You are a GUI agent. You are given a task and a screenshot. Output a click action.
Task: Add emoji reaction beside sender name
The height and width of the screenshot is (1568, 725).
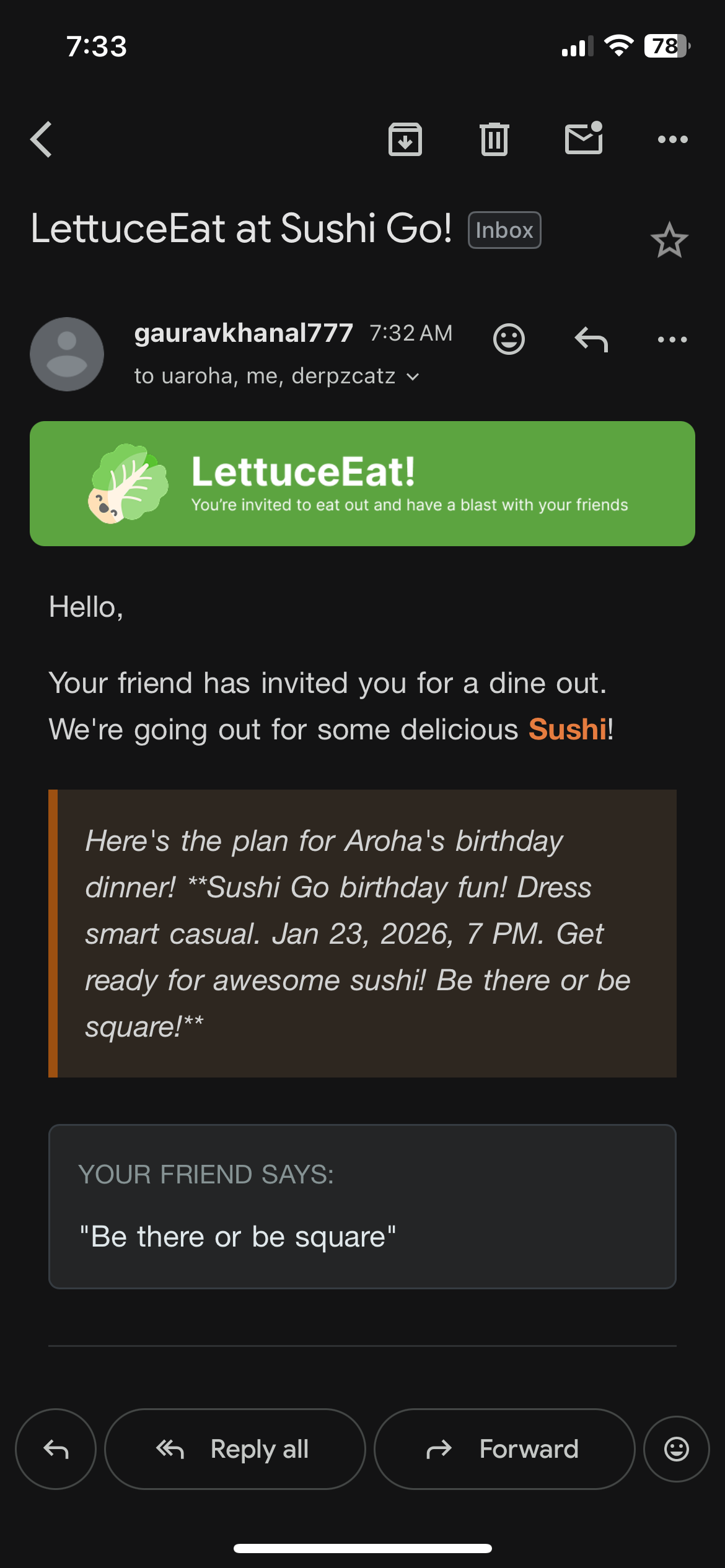509,339
